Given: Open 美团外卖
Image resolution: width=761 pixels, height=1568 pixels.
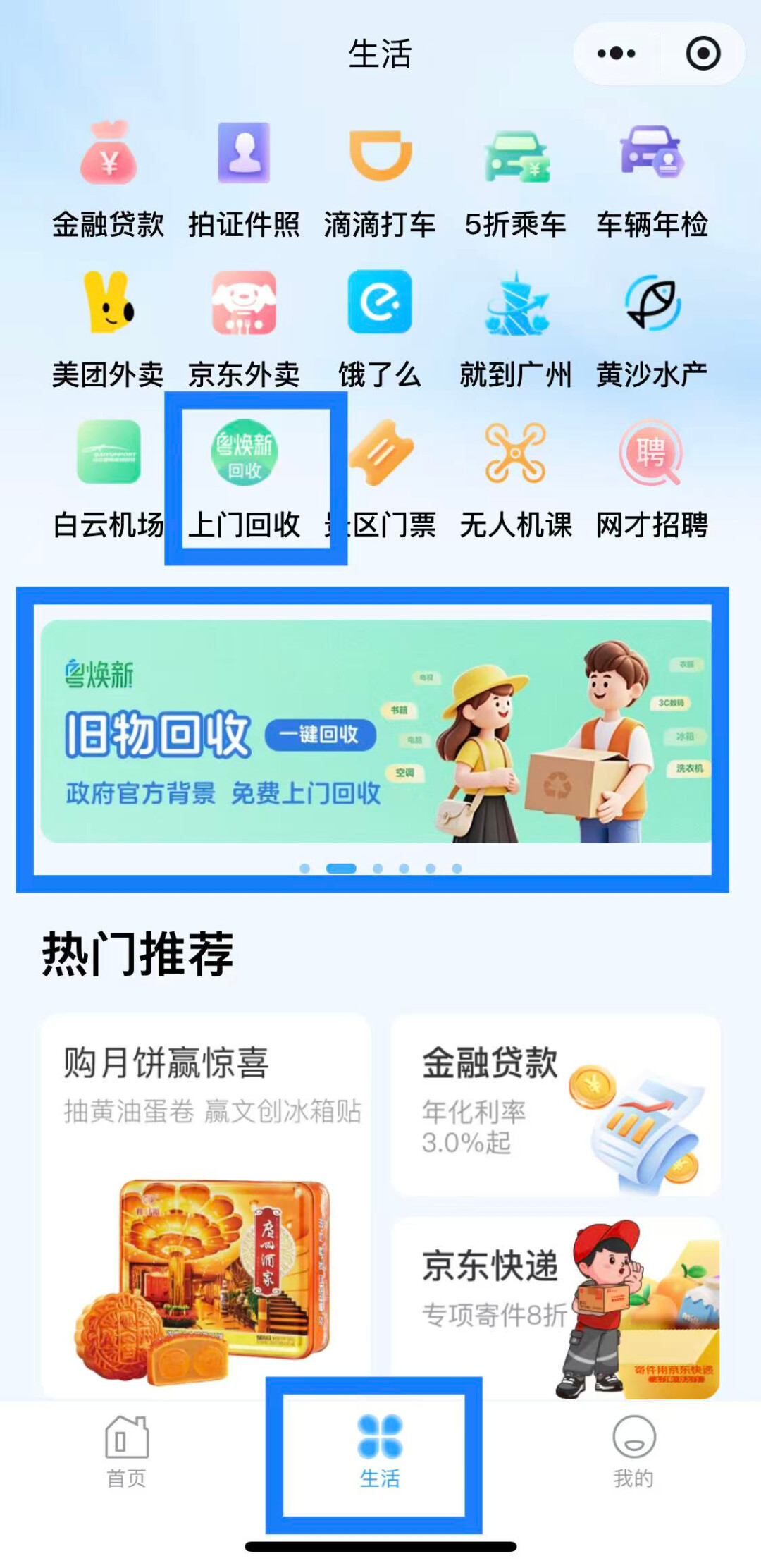Looking at the screenshot, I should click(x=108, y=326).
